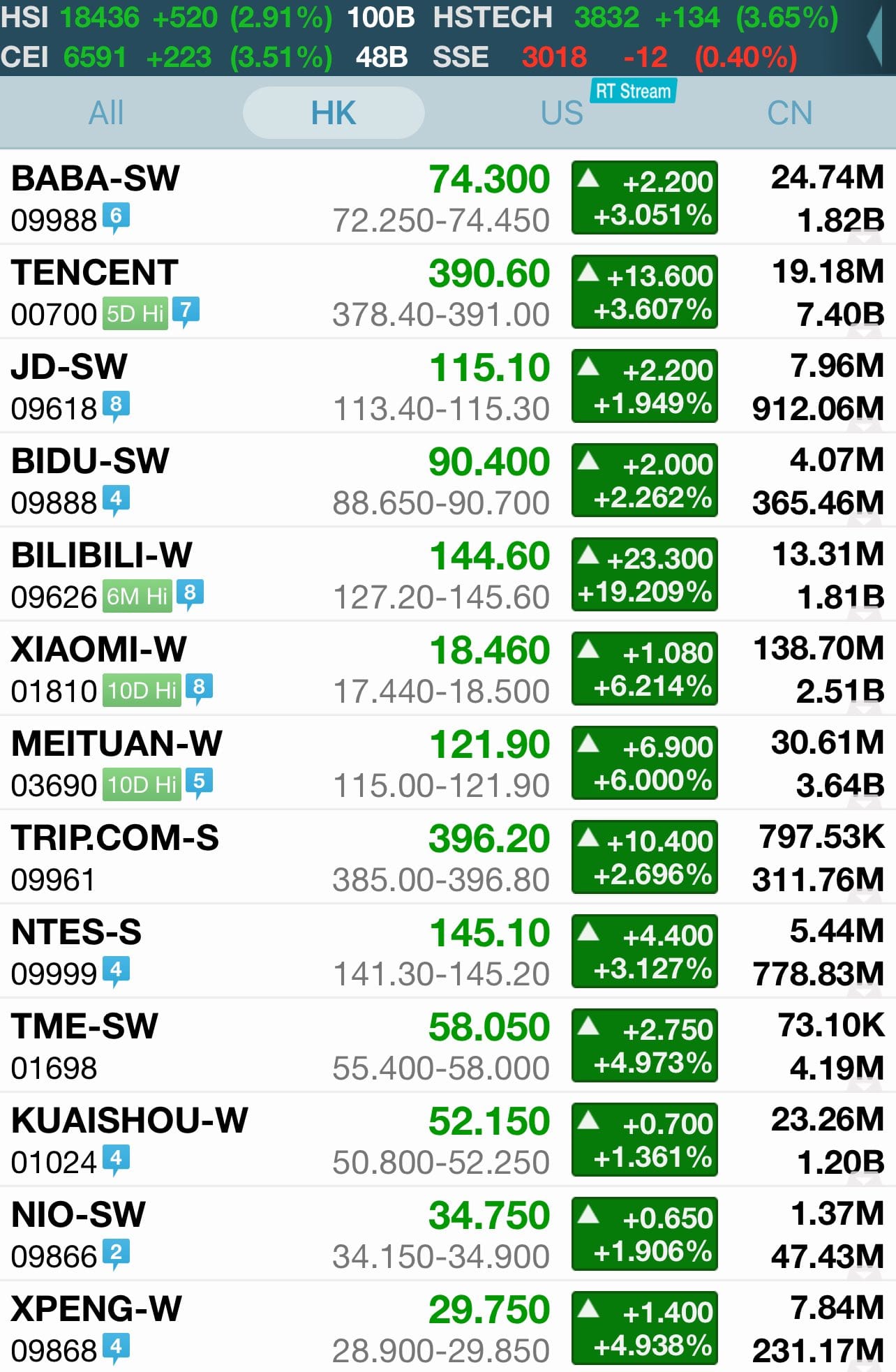This screenshot has height=1372, width=896.
Task: View TENCENT 00700 details
Action: (94, 273)
